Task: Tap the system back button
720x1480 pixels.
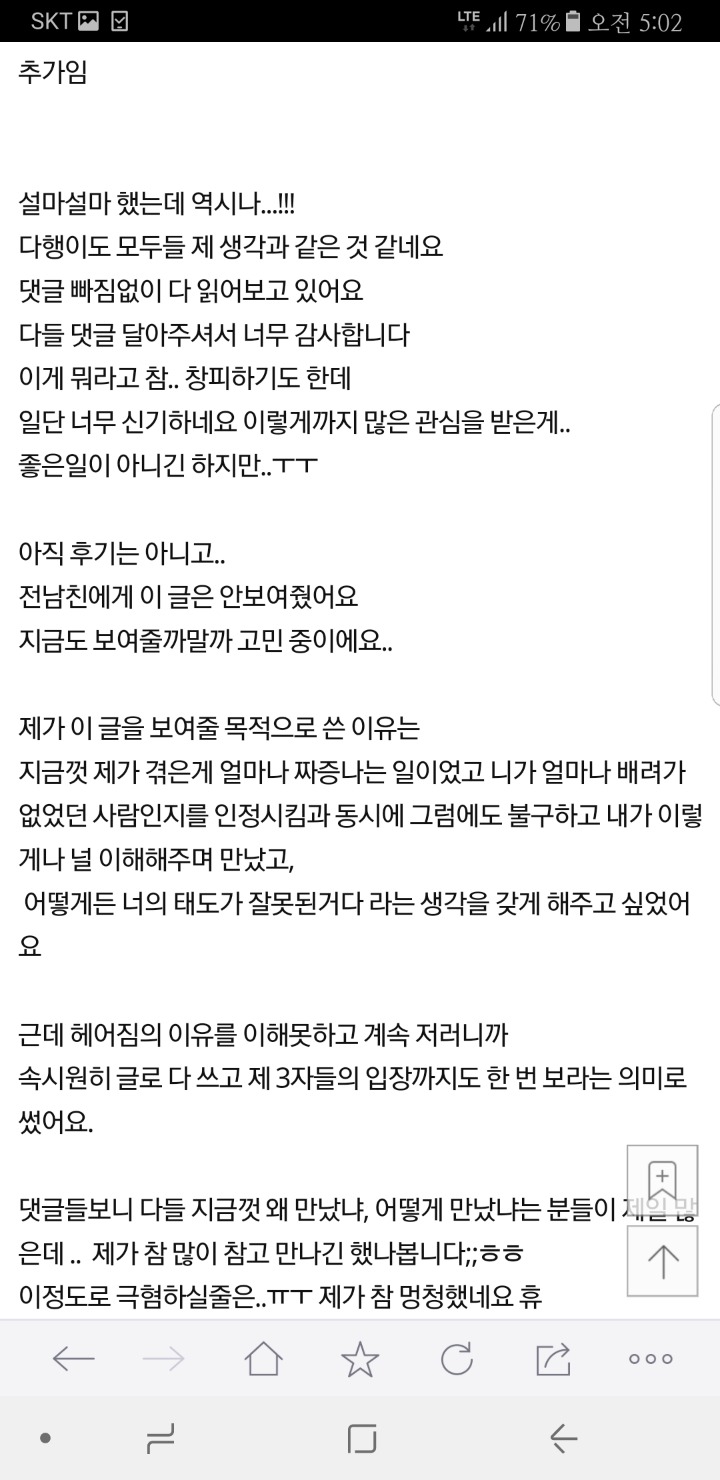Action: [x=563, y=1439]
